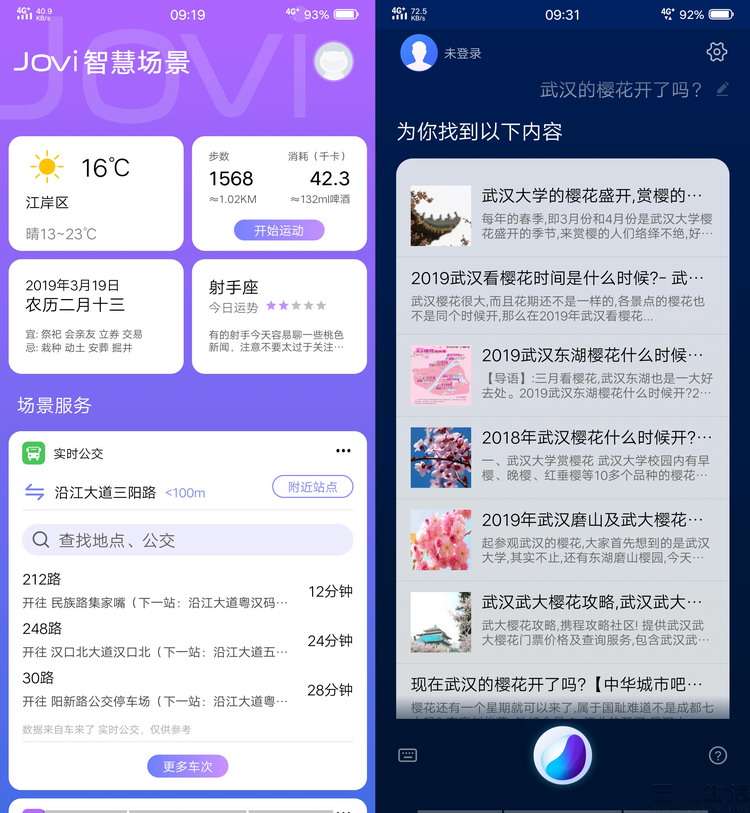
Task: Tap the 更多车次 button
Action: click(x=187, y=766)
